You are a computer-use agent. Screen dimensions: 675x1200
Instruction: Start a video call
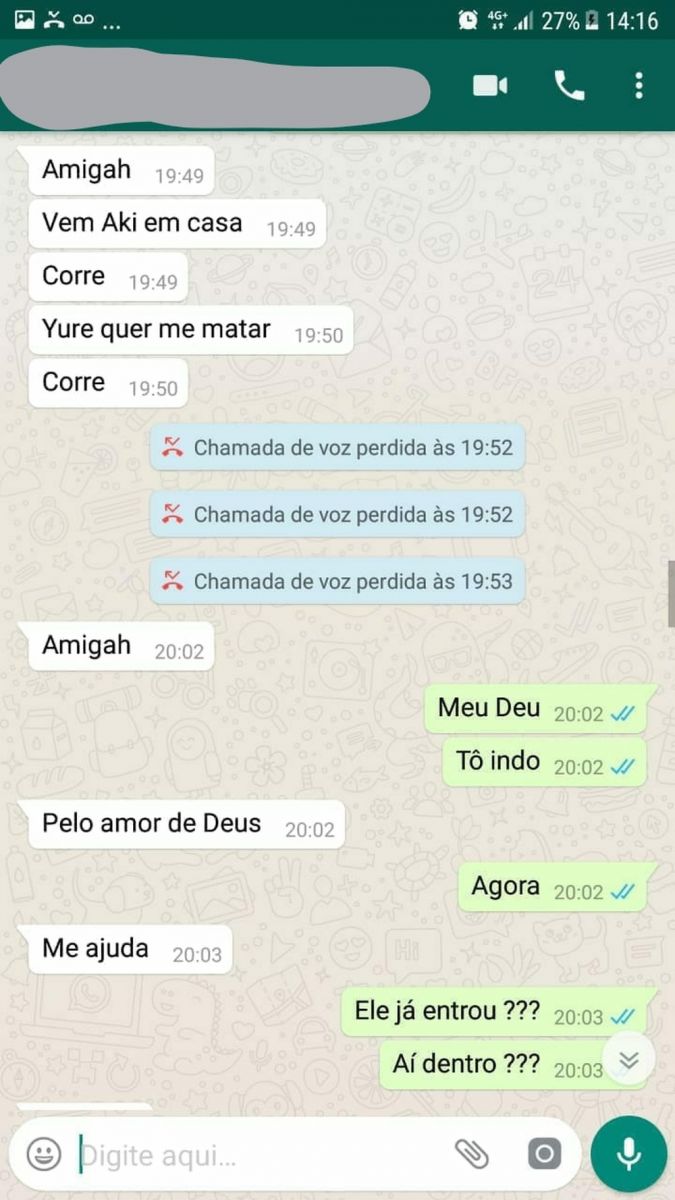click(x=490, y=86)
